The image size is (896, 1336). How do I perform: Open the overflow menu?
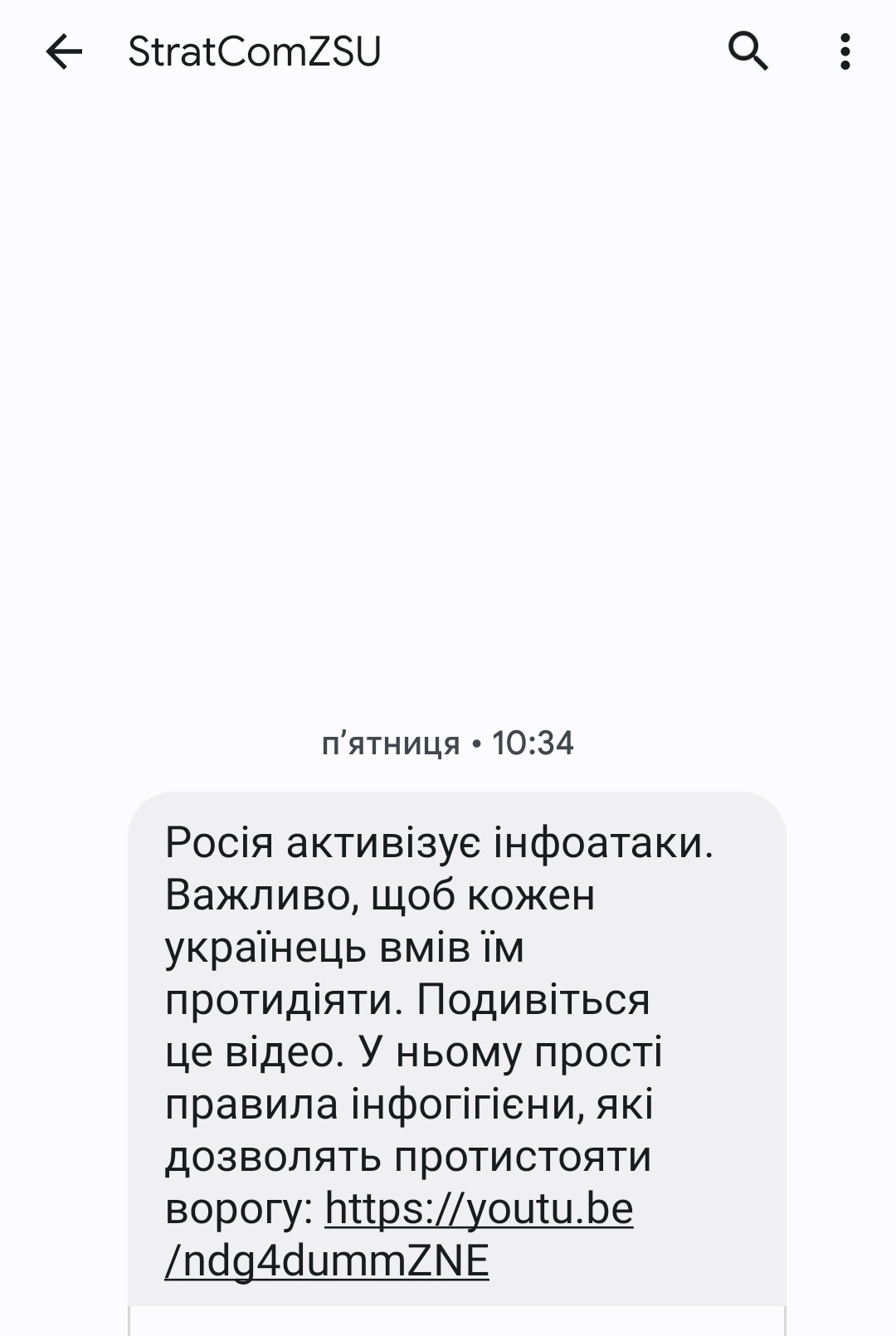tap(845, 52)
